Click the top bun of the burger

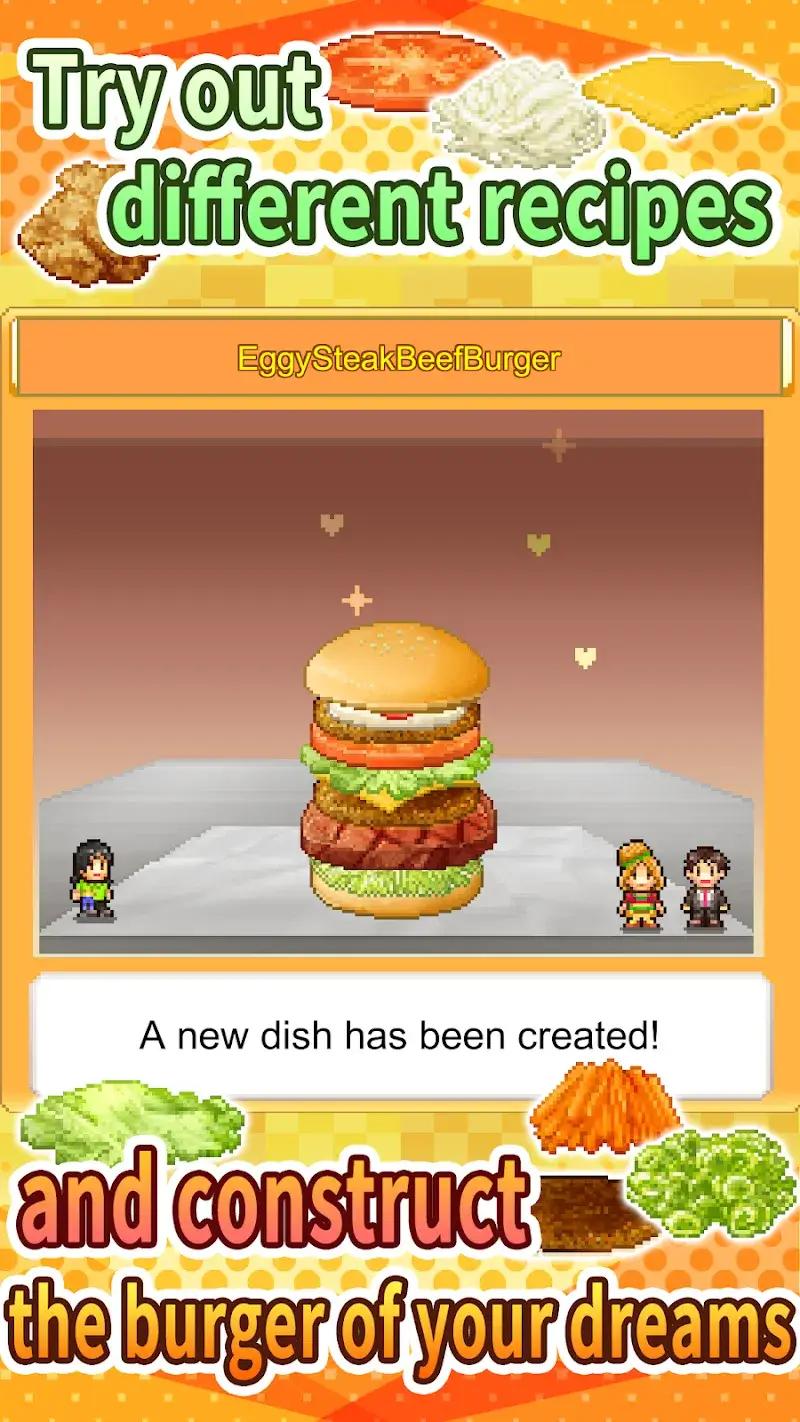click(395, 660)
